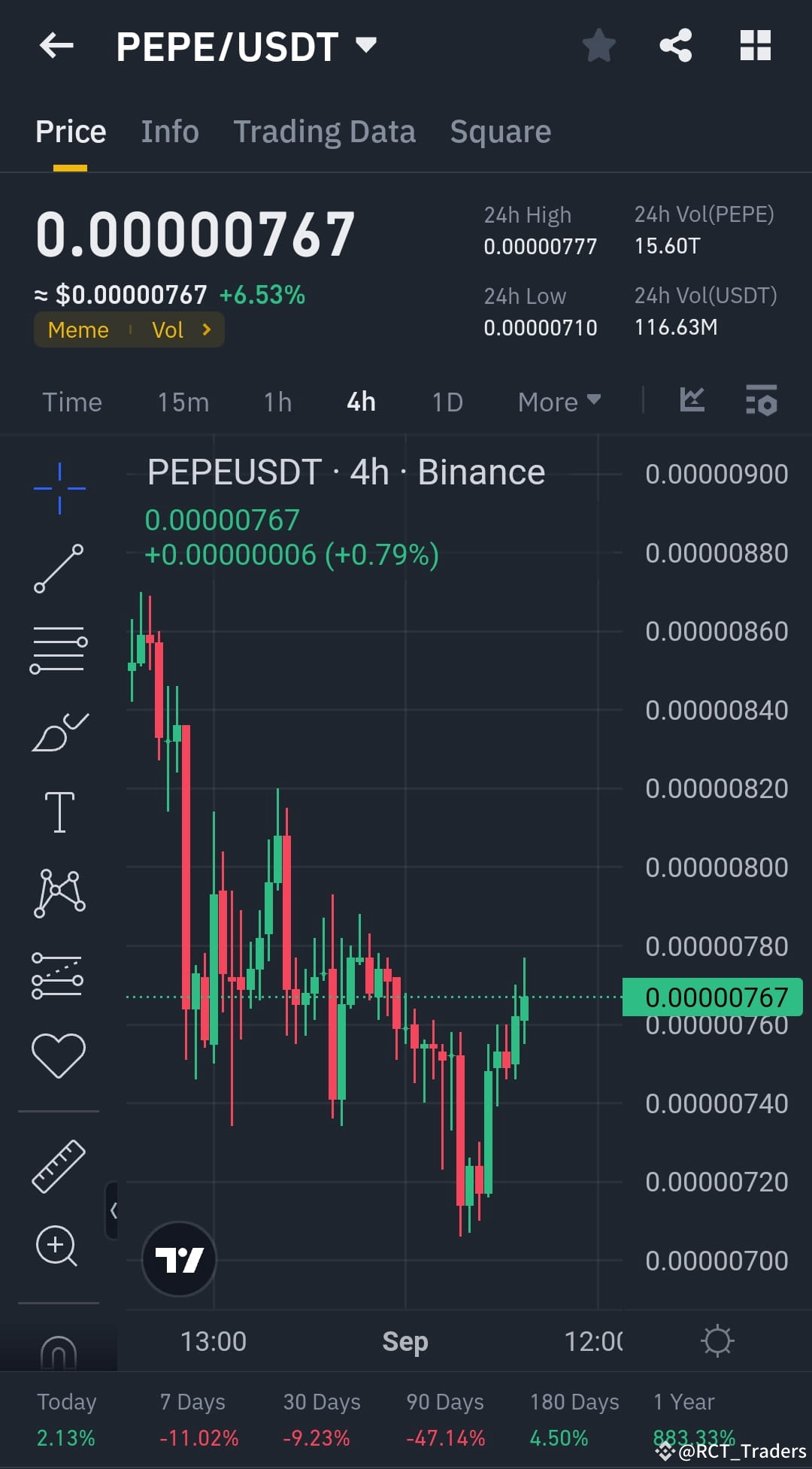812x1469 pixels.
Task: Switch chart to the 1D timeframe
Action: pyautogui.click(x=447, y=402)
